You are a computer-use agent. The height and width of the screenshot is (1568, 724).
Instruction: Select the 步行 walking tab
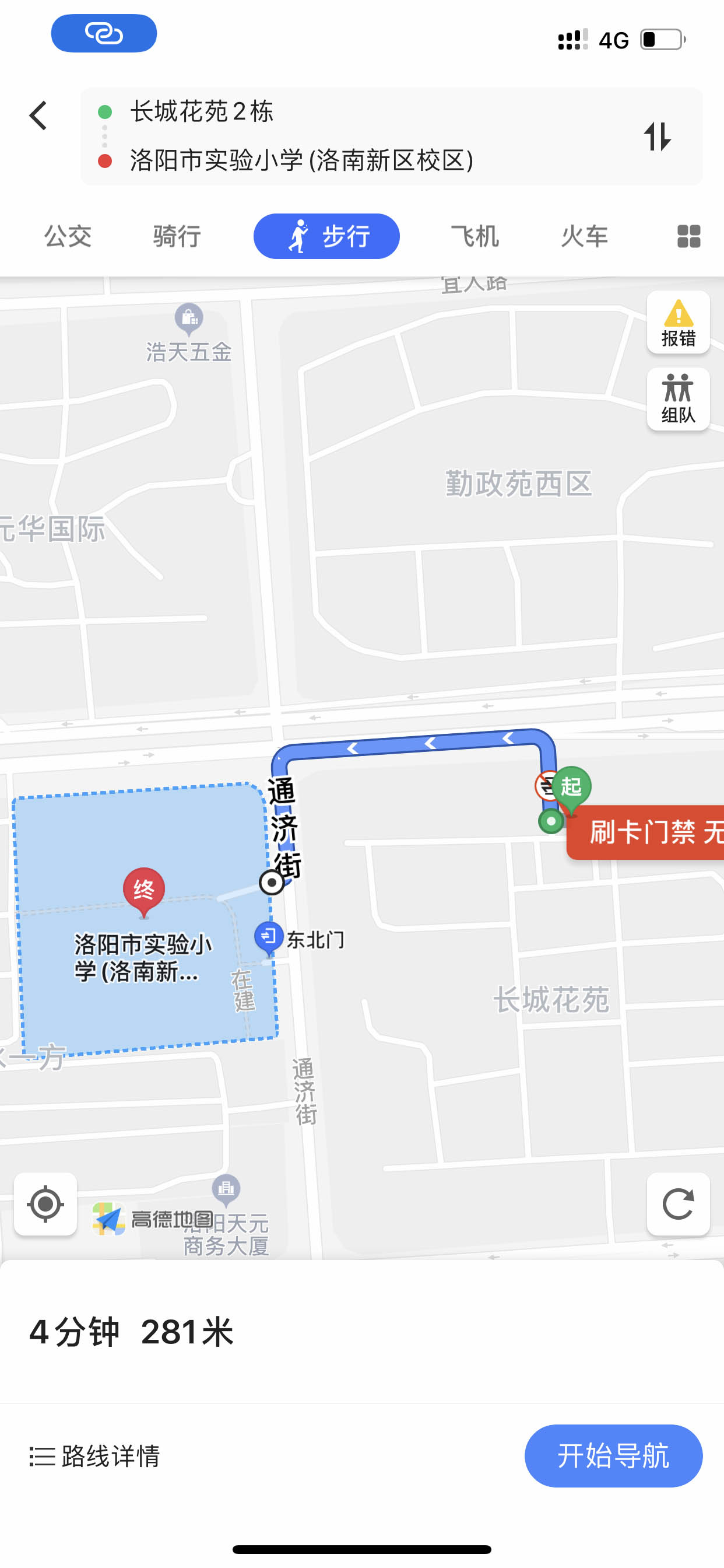pyautogui.click(x=326, y=236)
